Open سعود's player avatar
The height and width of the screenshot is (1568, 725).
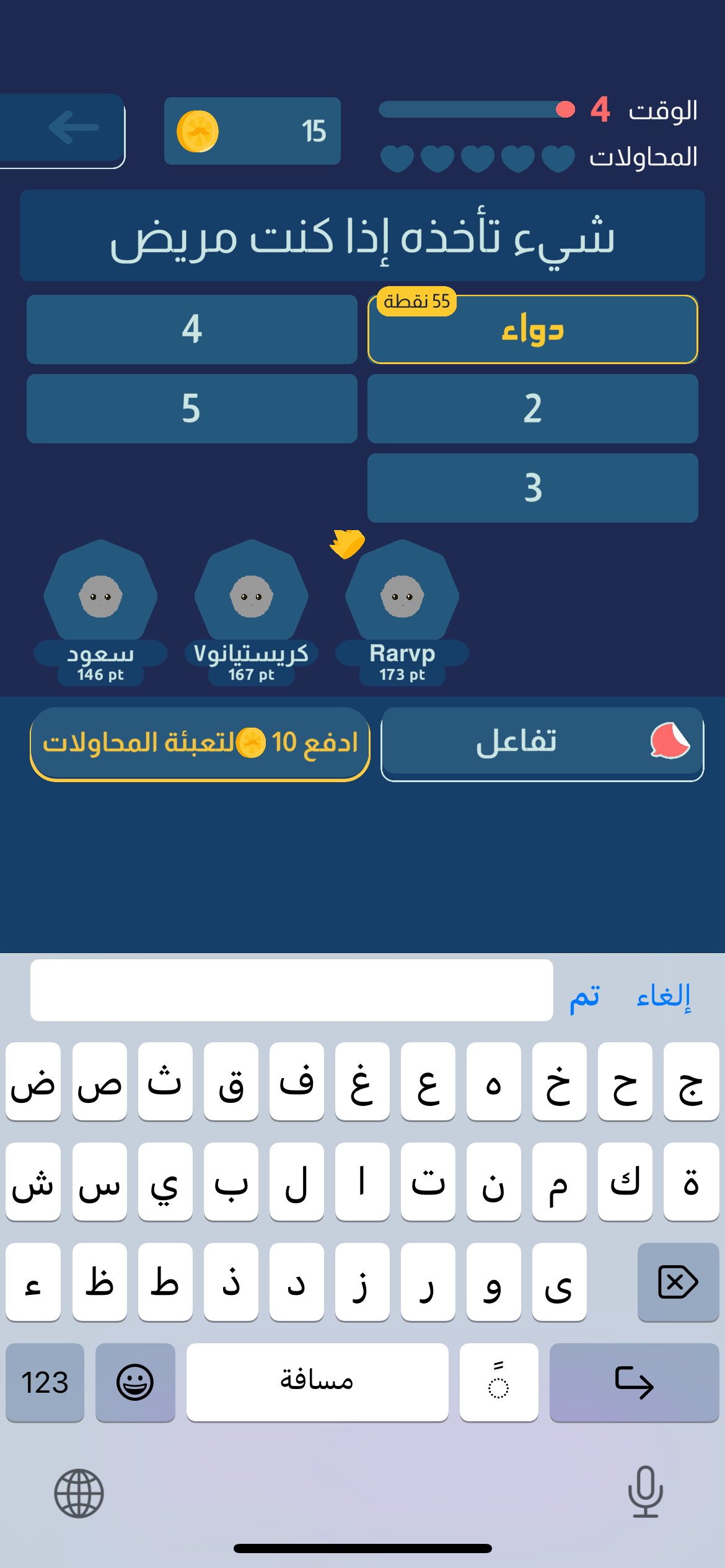pos(100,596)
